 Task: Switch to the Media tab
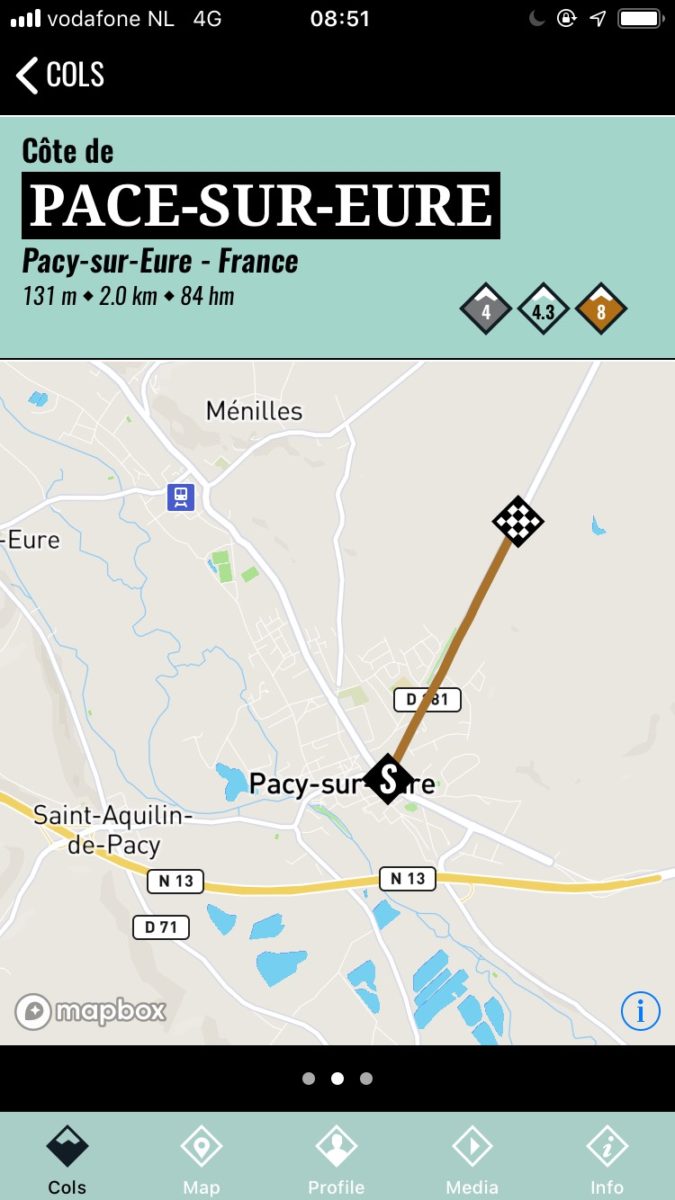pyautogui.click(x=472, y=1160)
